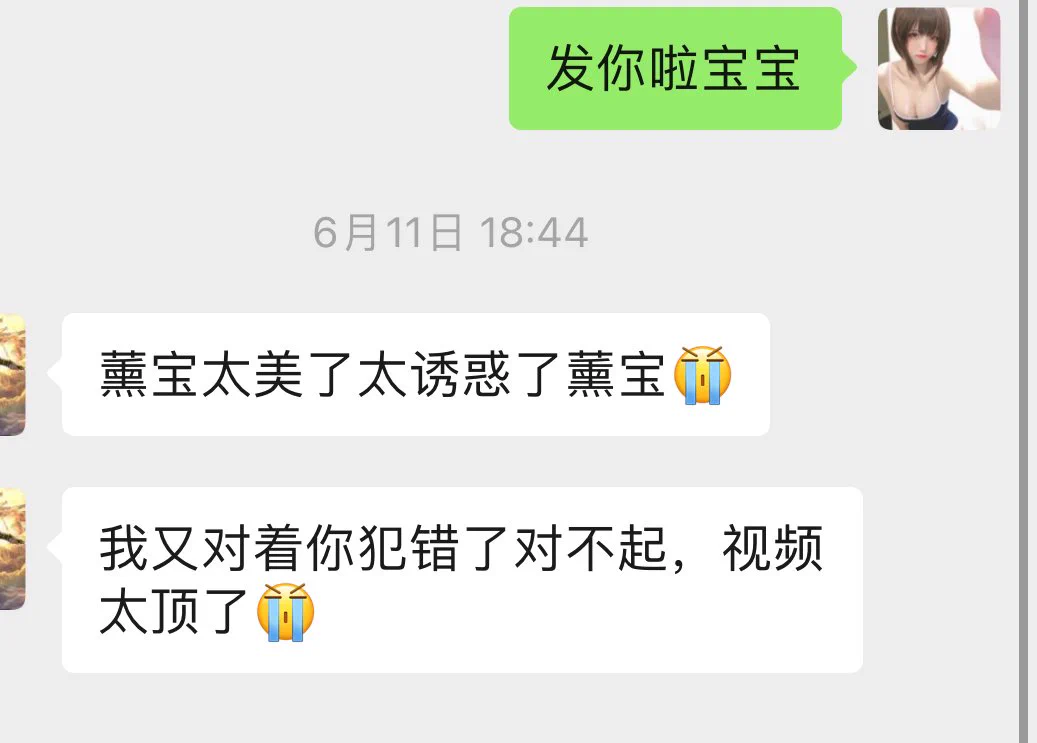The height and width of the screenshot is (743, 1037).
Task: Open contact avatar beside the 薰宝太美了 message
Action: [x=12, y=374]
